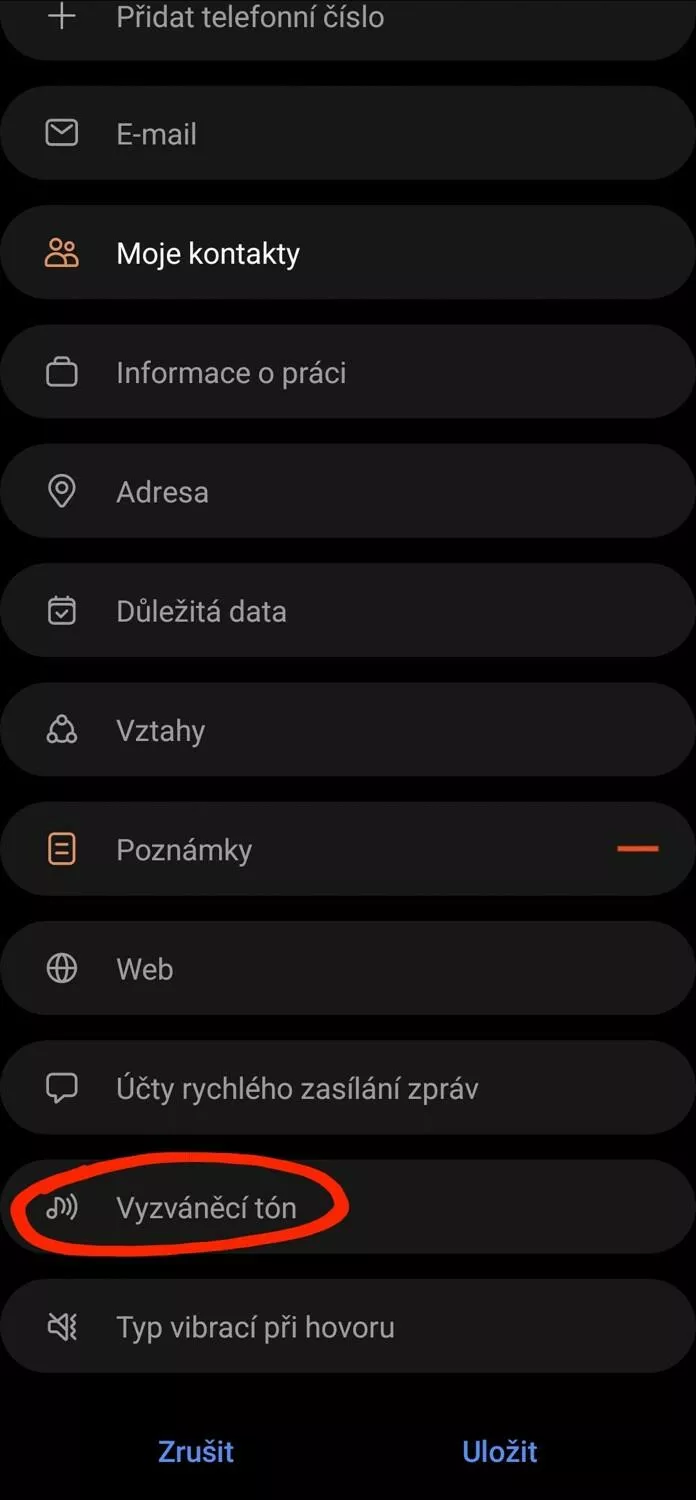Open Účty rychlého zasílání zpráv
Viewport: 696px width, 1500px height.
coord(348,1087)
